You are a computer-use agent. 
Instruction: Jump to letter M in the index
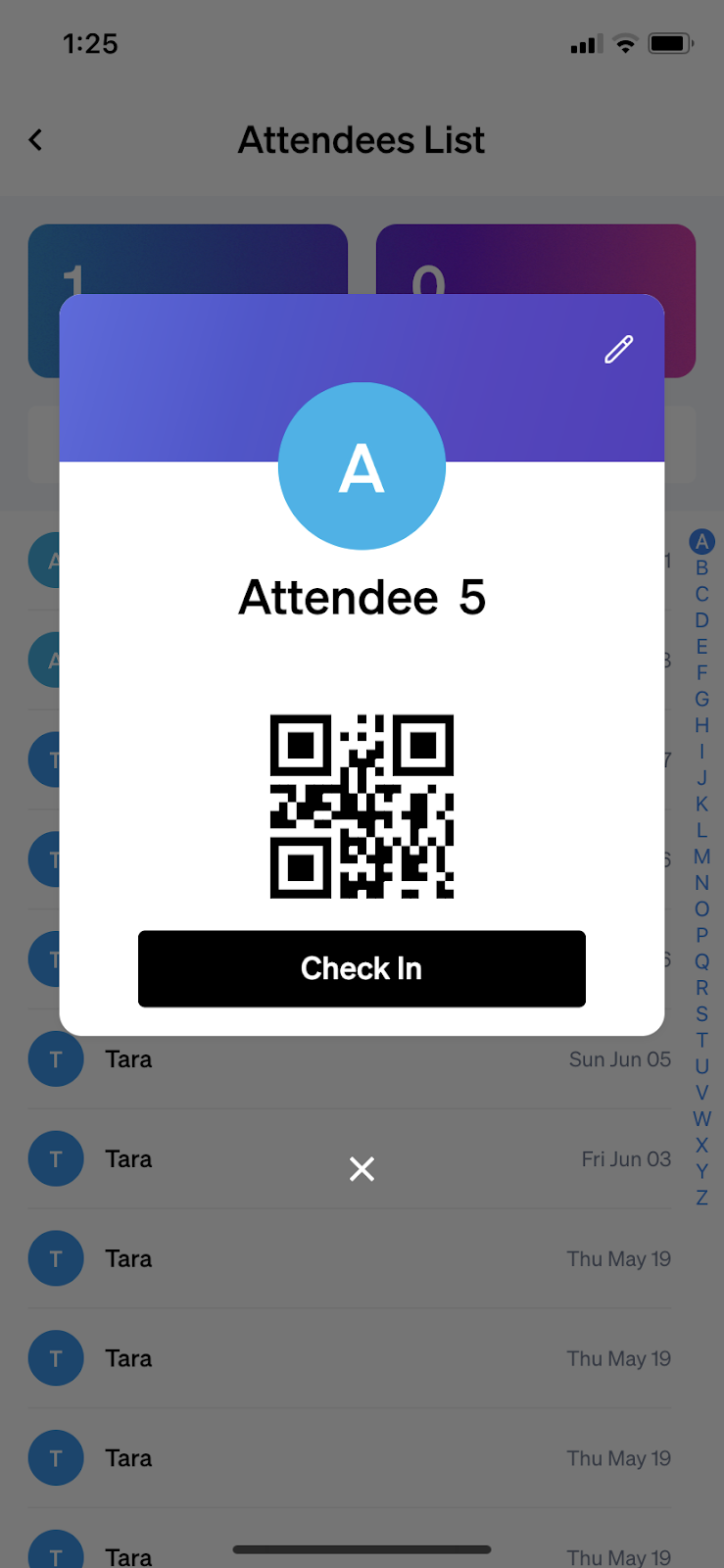click(x=701, y=857)
